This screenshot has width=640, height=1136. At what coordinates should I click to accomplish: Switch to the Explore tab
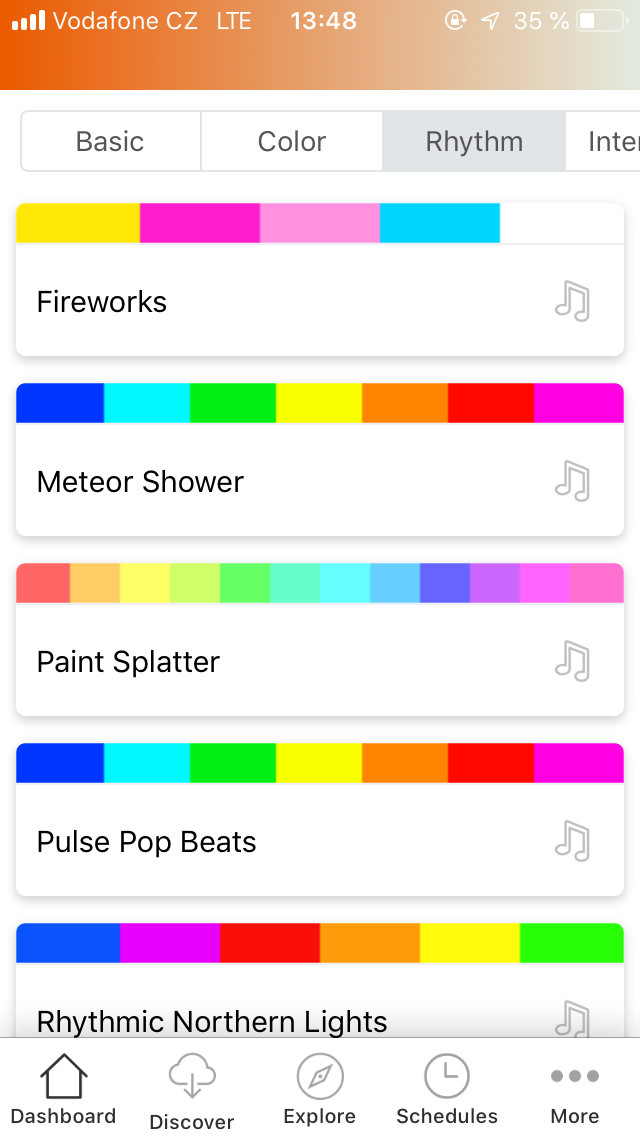tap(320, 1090)
